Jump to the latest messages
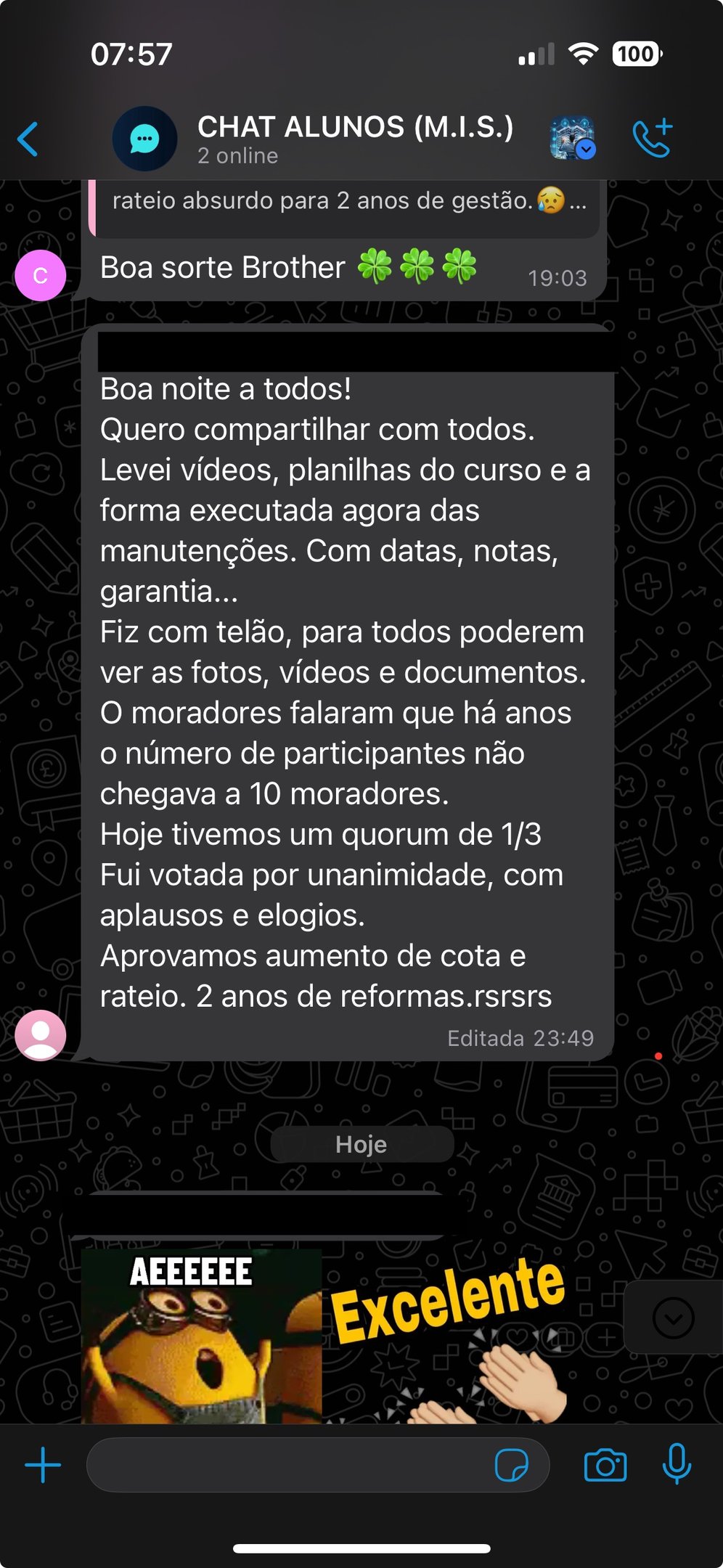The image size is (723, 1568). click(673, 1318)
